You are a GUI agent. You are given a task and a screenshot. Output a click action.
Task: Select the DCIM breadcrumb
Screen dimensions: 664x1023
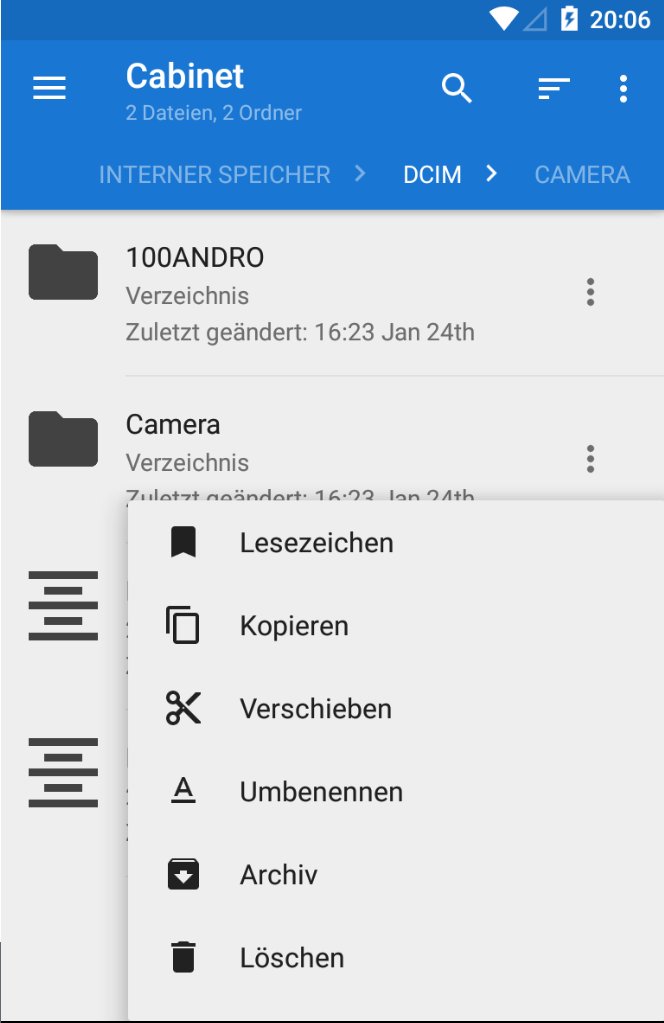[432, 175]
